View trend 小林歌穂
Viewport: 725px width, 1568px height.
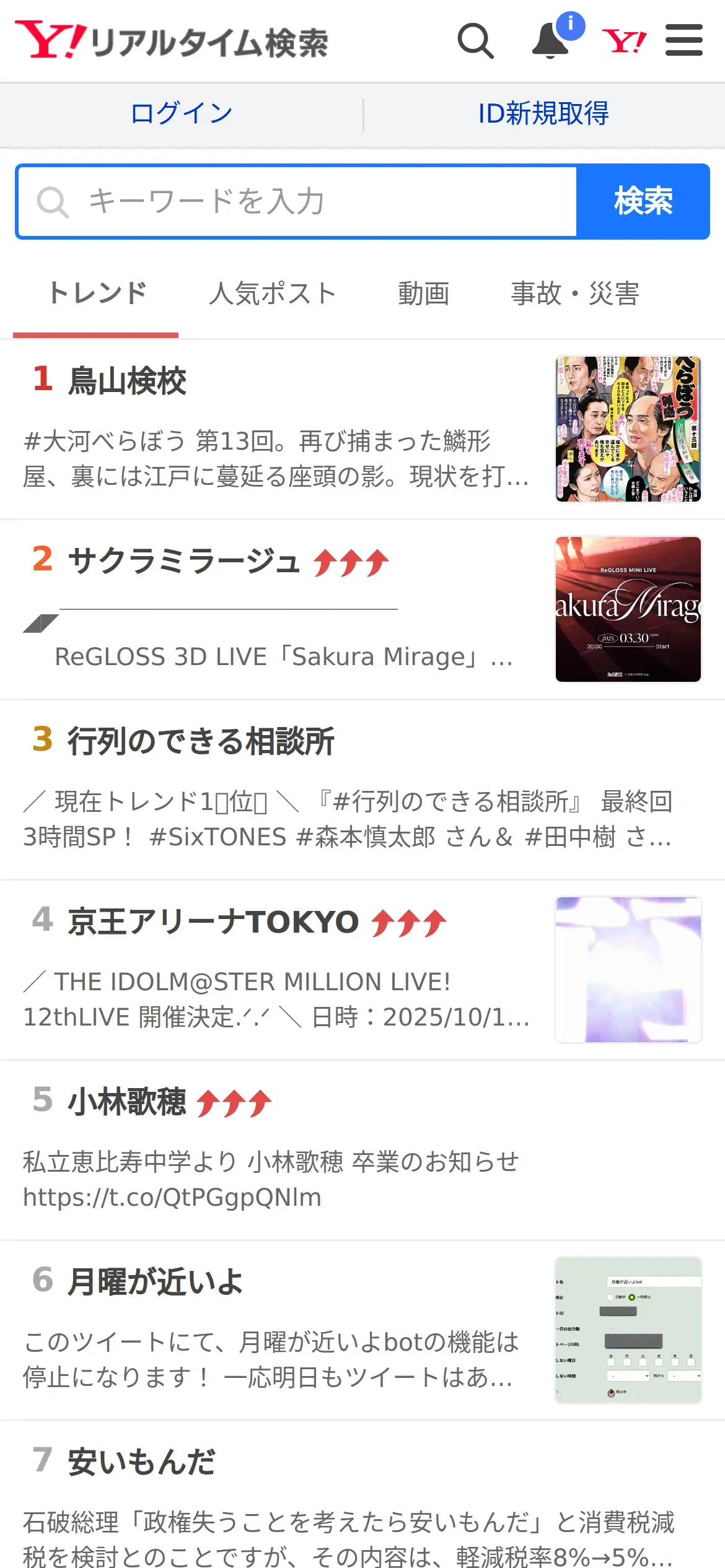coord(127,1102)
